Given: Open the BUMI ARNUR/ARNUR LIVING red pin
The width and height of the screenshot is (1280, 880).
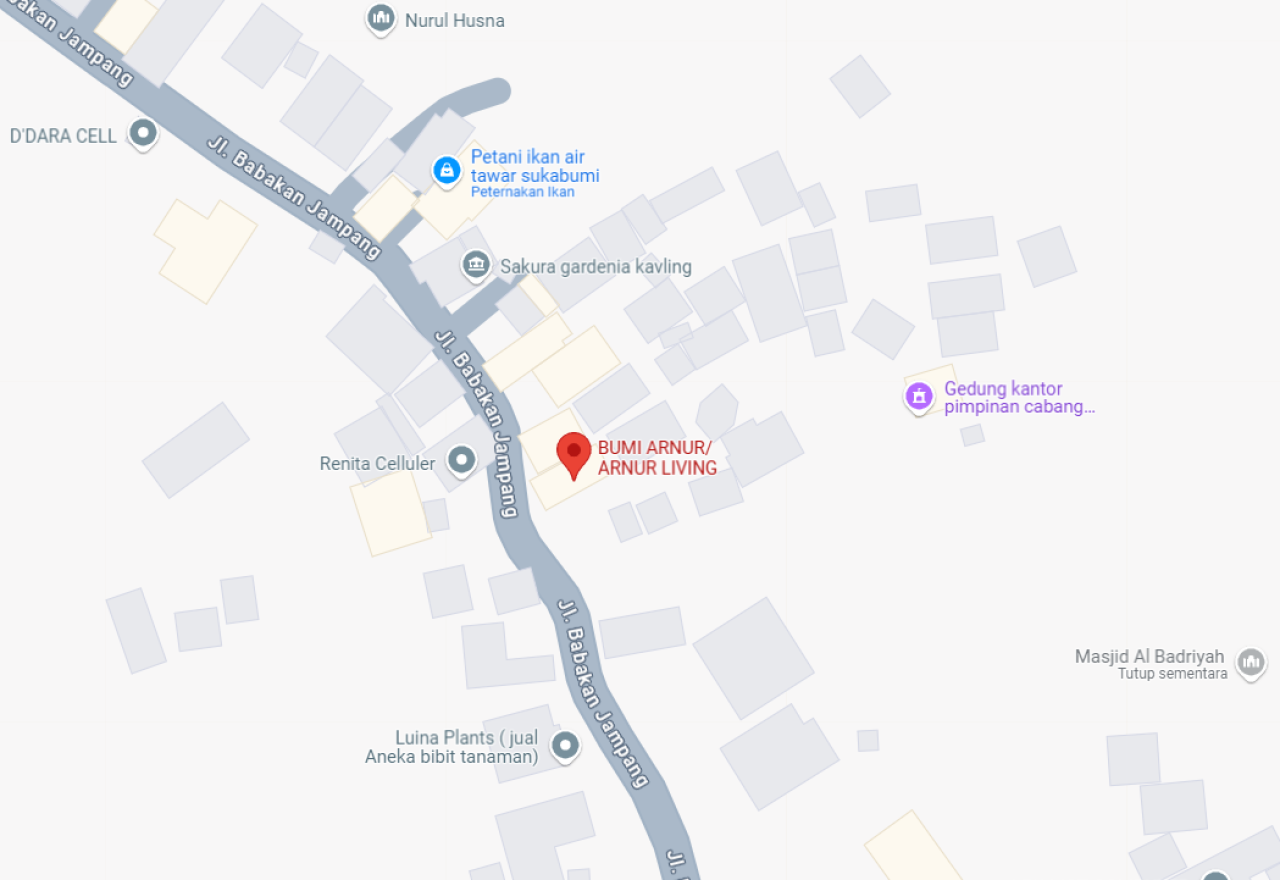Looking at the screenshot, I should point(574,453).
